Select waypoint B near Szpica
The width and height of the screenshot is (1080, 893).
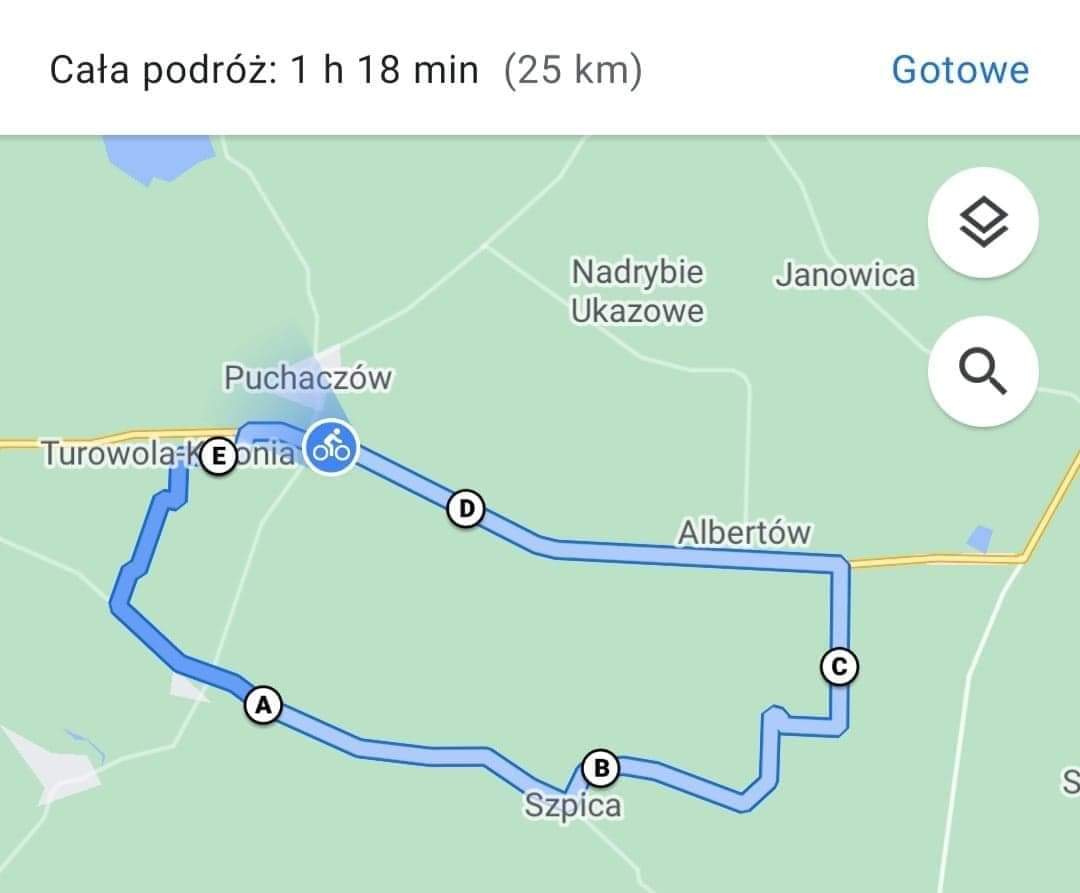click(x=601, y=768)
